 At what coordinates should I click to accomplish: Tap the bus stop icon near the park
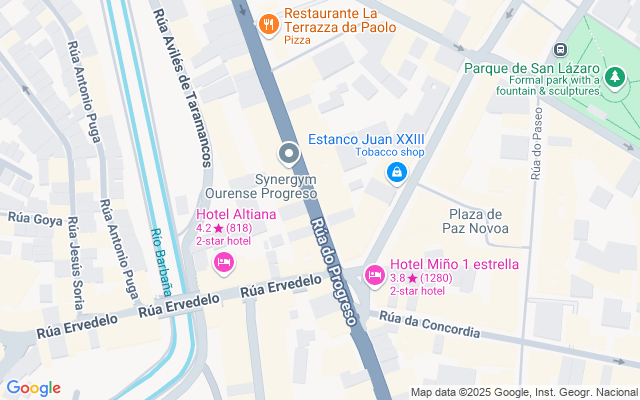[560, 49]
